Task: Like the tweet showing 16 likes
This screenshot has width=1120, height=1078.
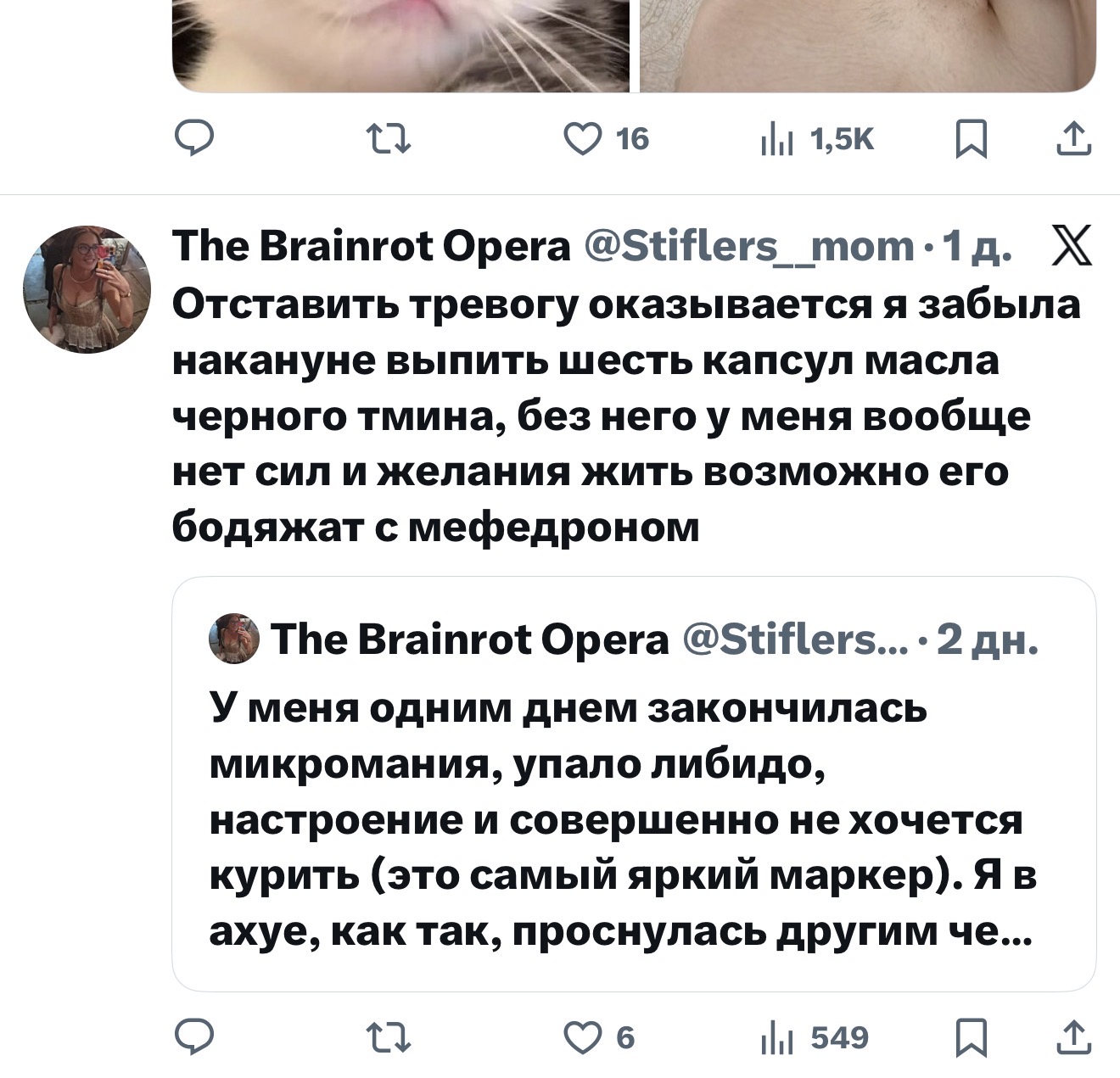Action: coord(582,138)
